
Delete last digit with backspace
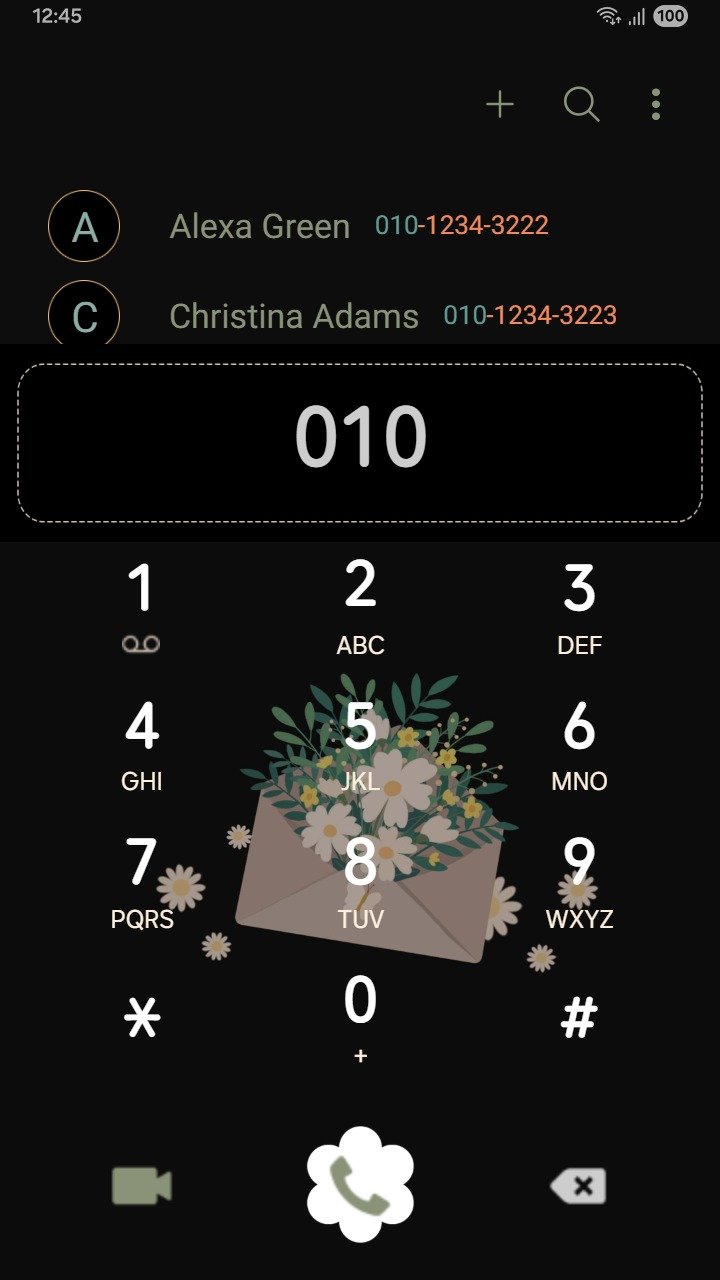(x=579, y=1186)
